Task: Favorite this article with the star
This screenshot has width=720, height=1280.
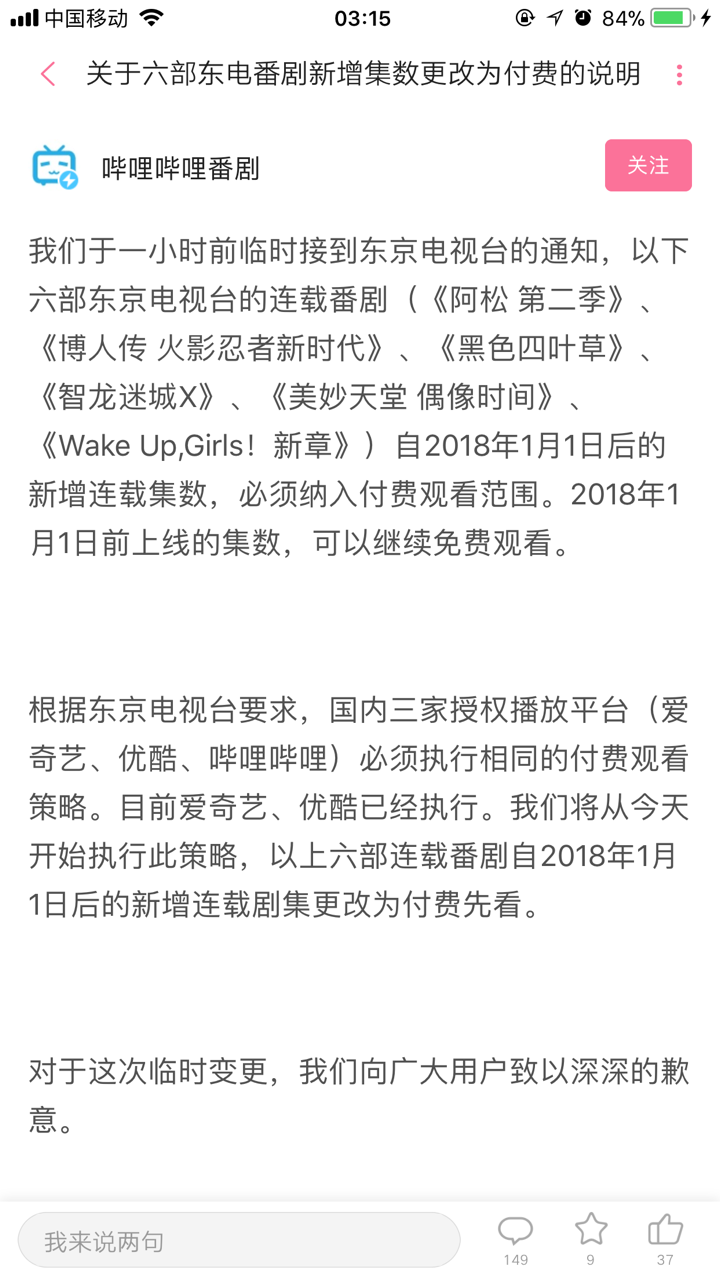Action: click(591, 1240)
